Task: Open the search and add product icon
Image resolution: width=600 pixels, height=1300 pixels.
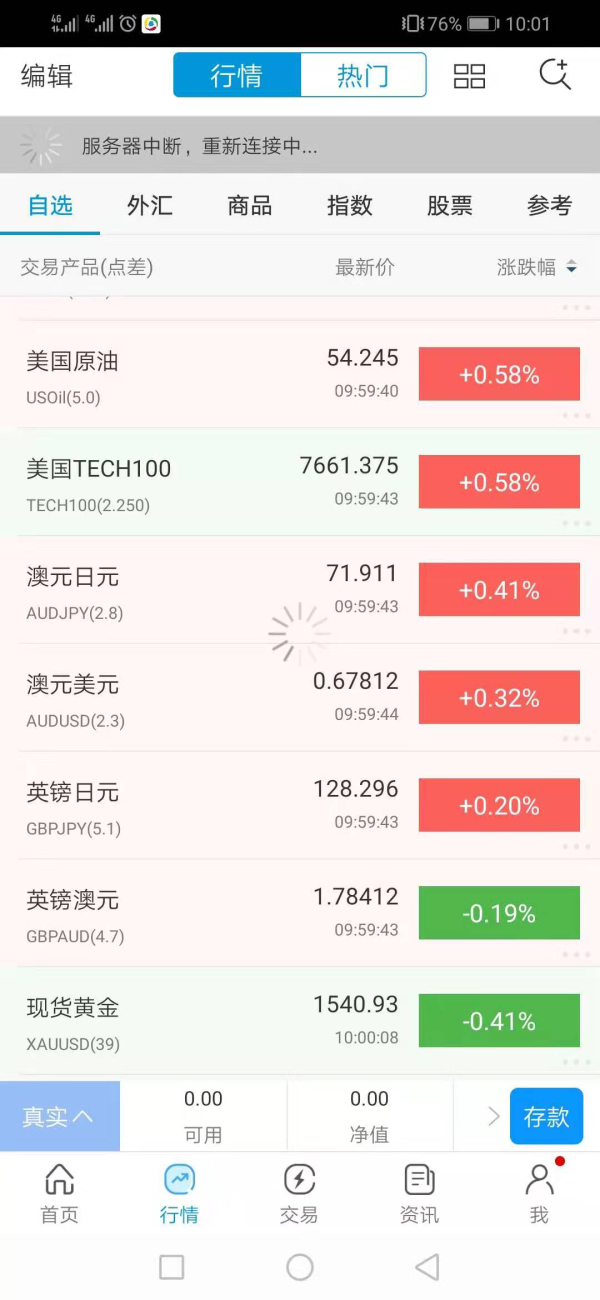Action: click(555, 75)
